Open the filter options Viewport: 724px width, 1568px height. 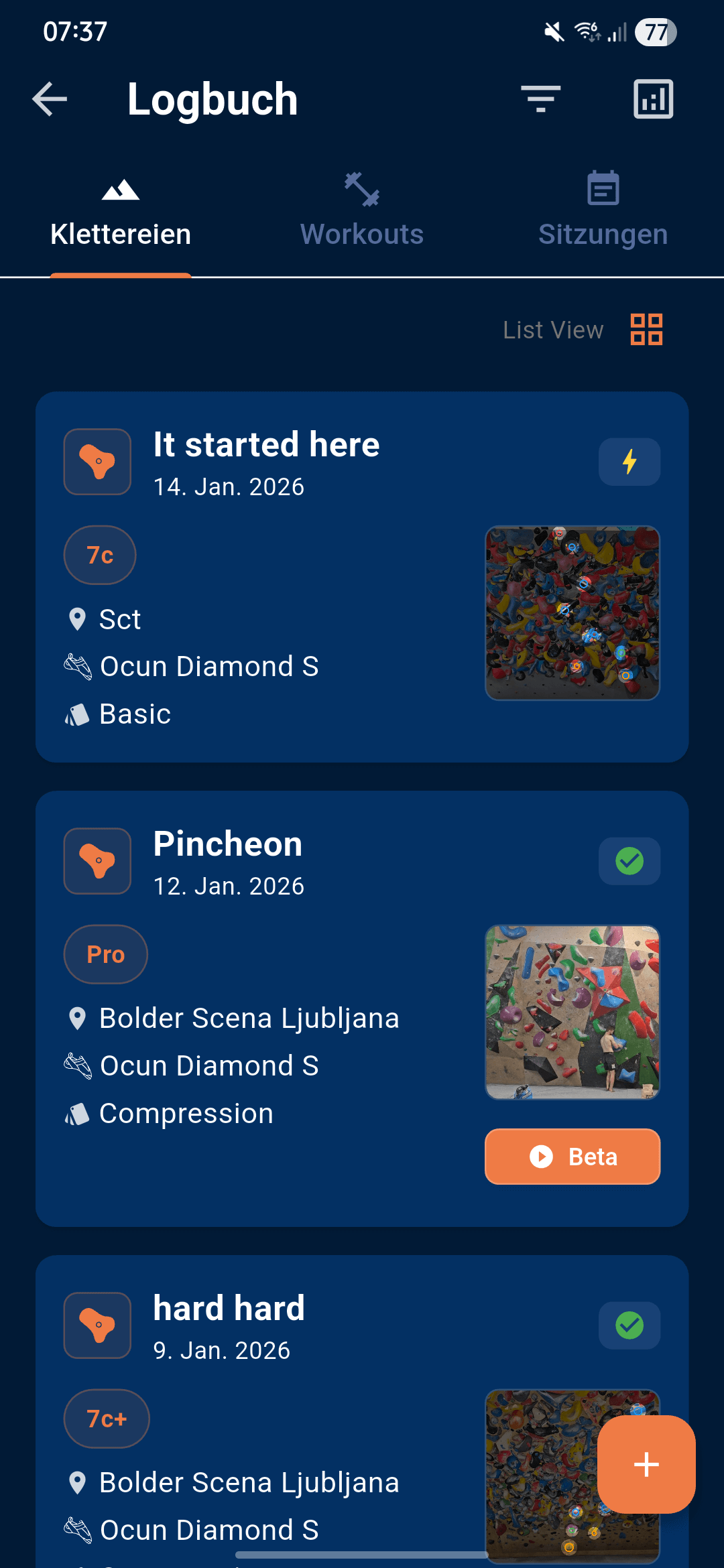point(540,99)
